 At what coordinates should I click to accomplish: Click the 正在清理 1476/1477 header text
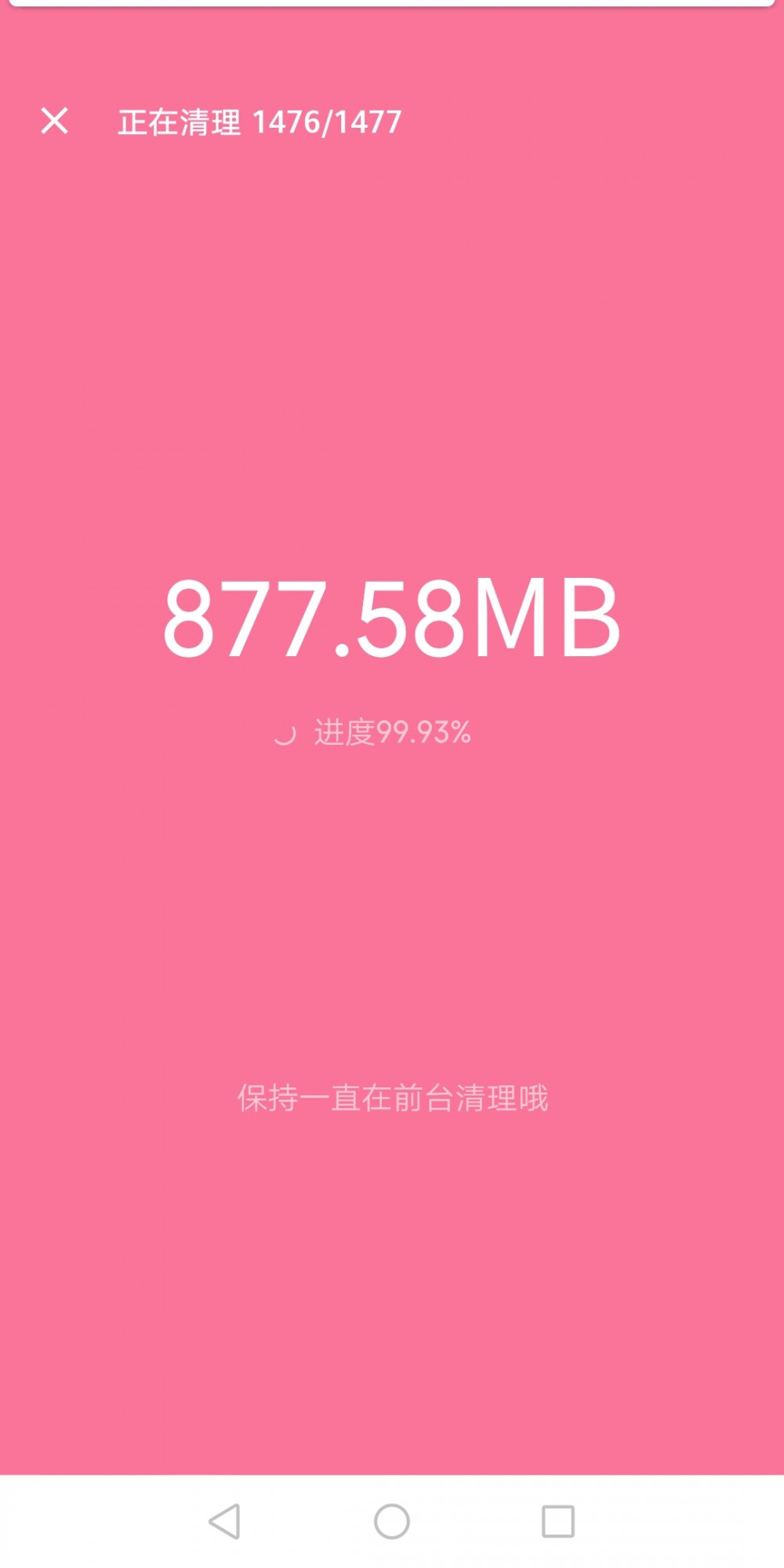pyautogui.click(x=259, y=122)
